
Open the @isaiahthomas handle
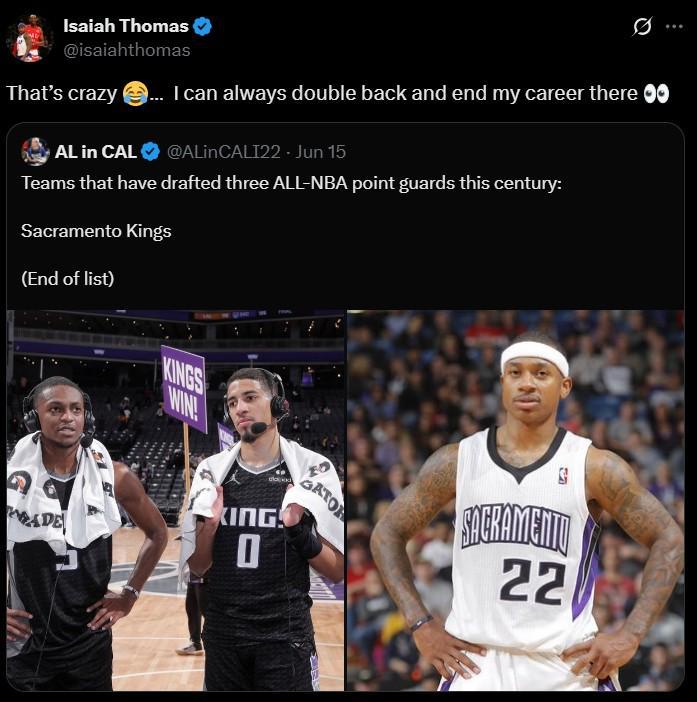pyautogui.click(x=126, y=50)
